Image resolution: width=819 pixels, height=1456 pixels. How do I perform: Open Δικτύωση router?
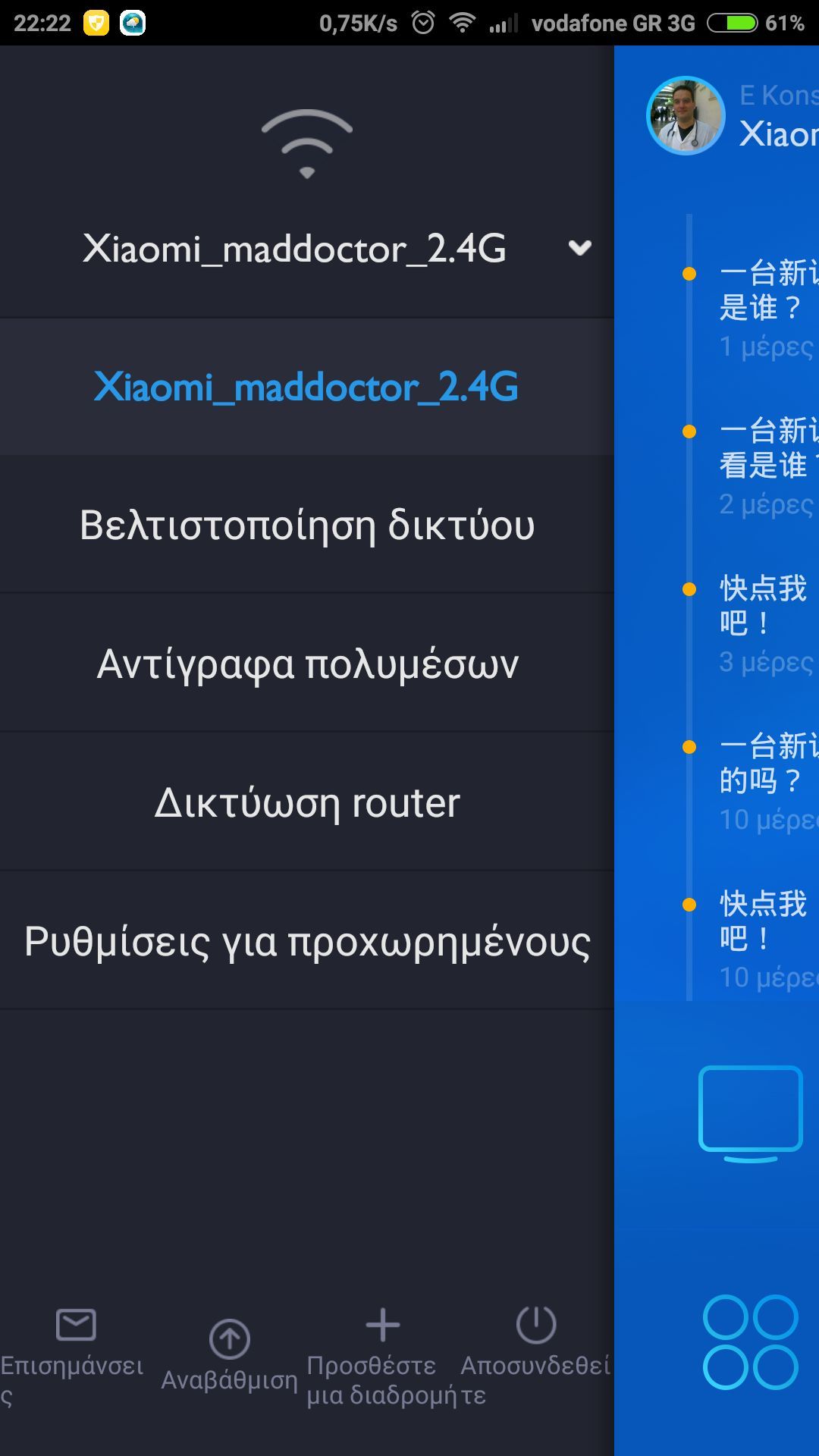click(306, 802)
